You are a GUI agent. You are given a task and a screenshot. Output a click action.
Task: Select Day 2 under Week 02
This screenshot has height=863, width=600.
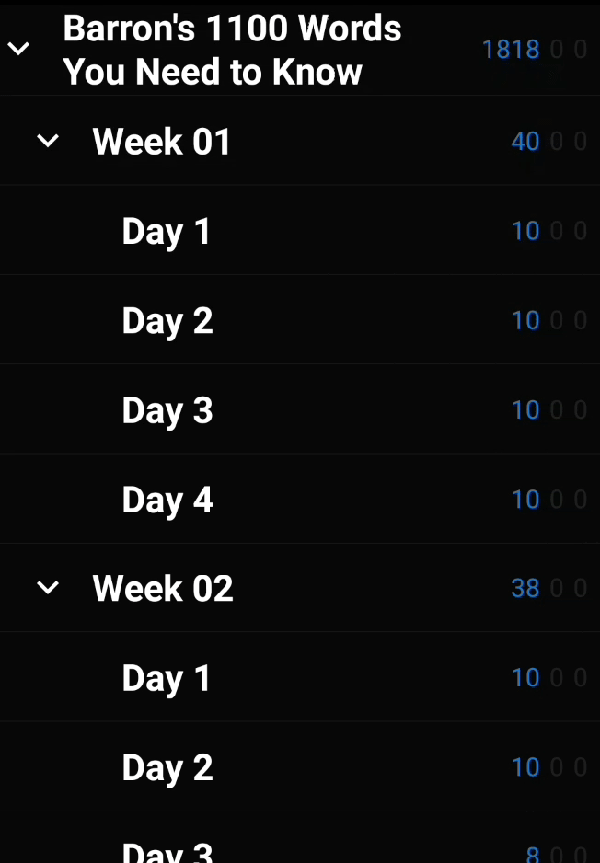click(x=167, y=767)
